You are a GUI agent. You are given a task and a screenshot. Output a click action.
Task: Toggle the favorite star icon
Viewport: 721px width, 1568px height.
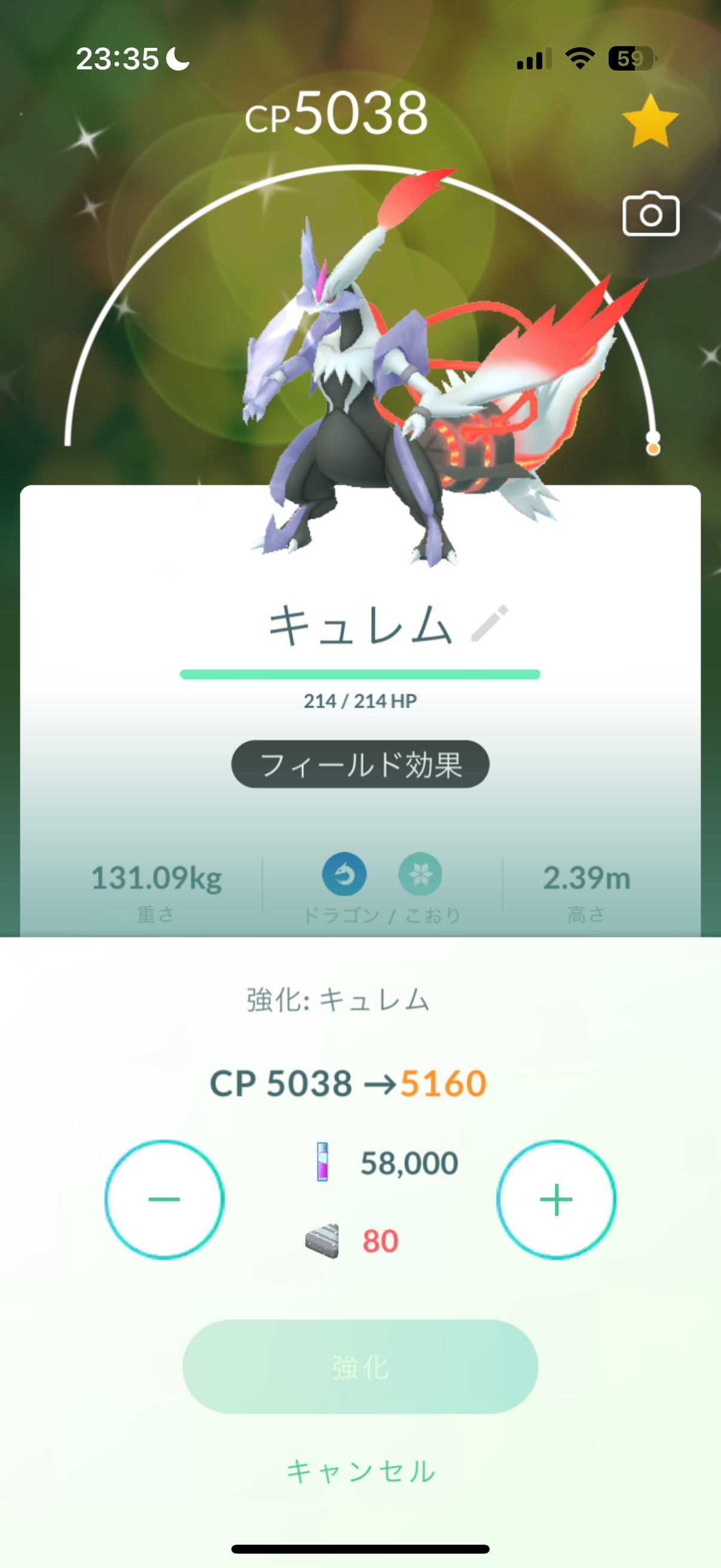coord(650,122)
